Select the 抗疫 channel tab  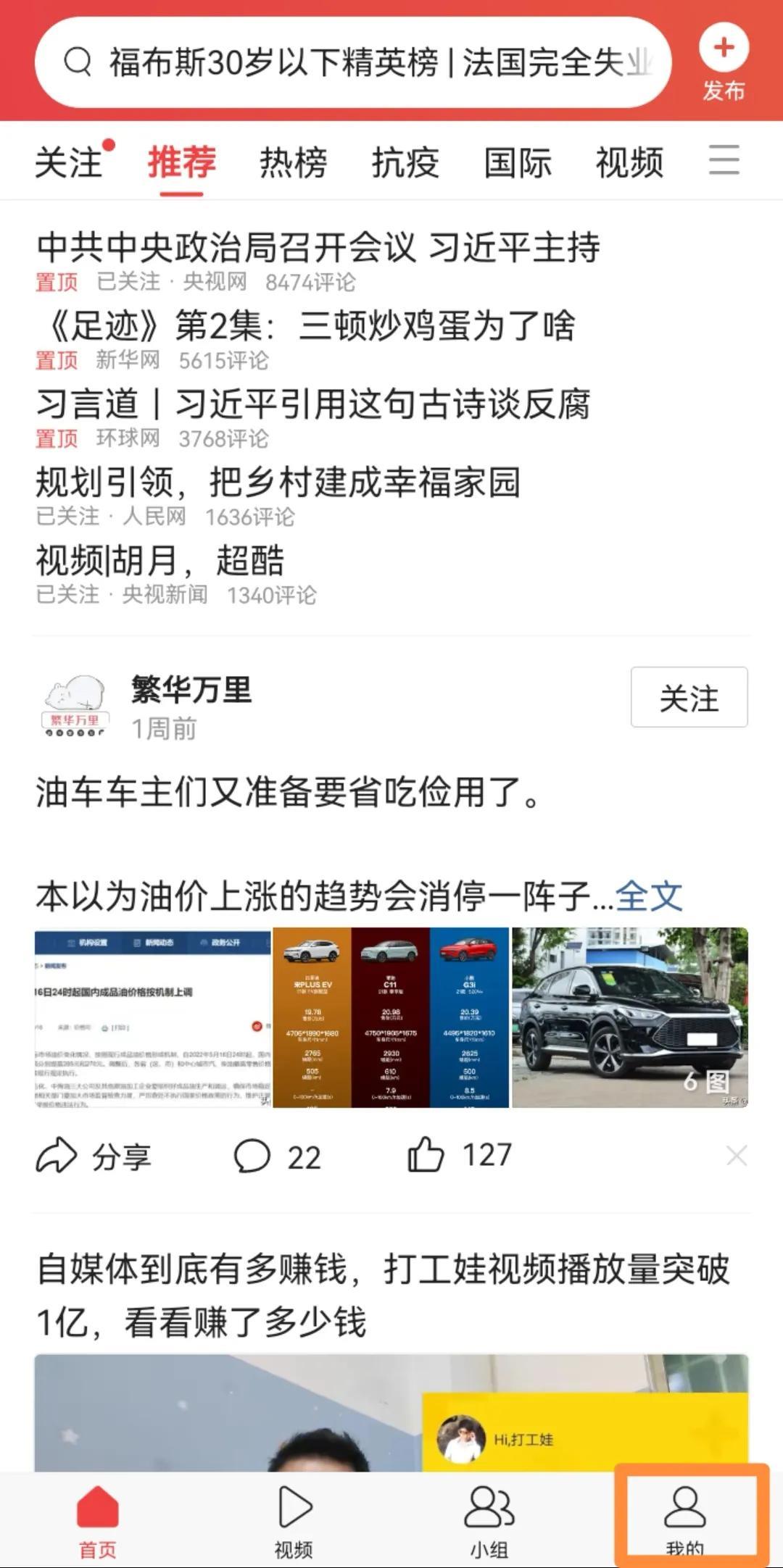[405, 162]
